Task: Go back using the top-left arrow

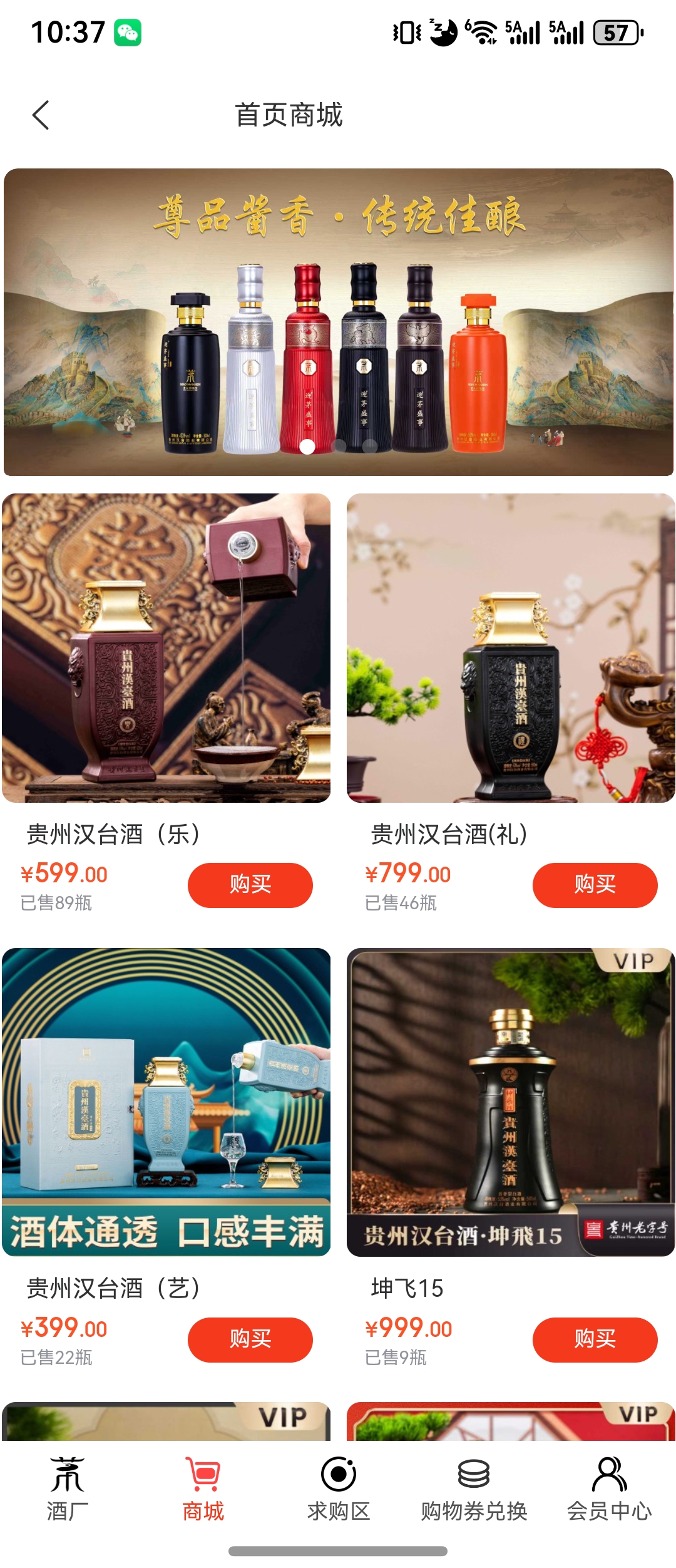Action: coord(41,115)
